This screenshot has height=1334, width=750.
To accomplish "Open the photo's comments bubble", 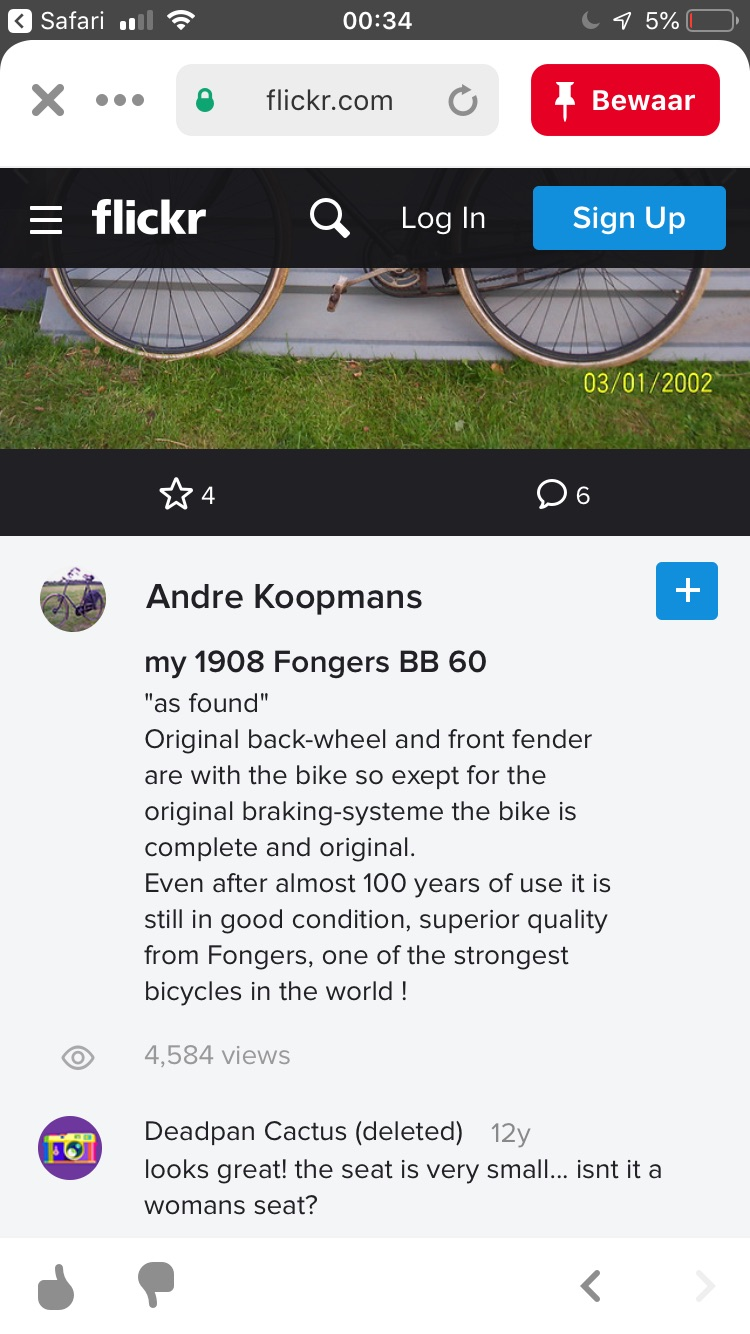I will pyautogui.click(x=552, y=494).
